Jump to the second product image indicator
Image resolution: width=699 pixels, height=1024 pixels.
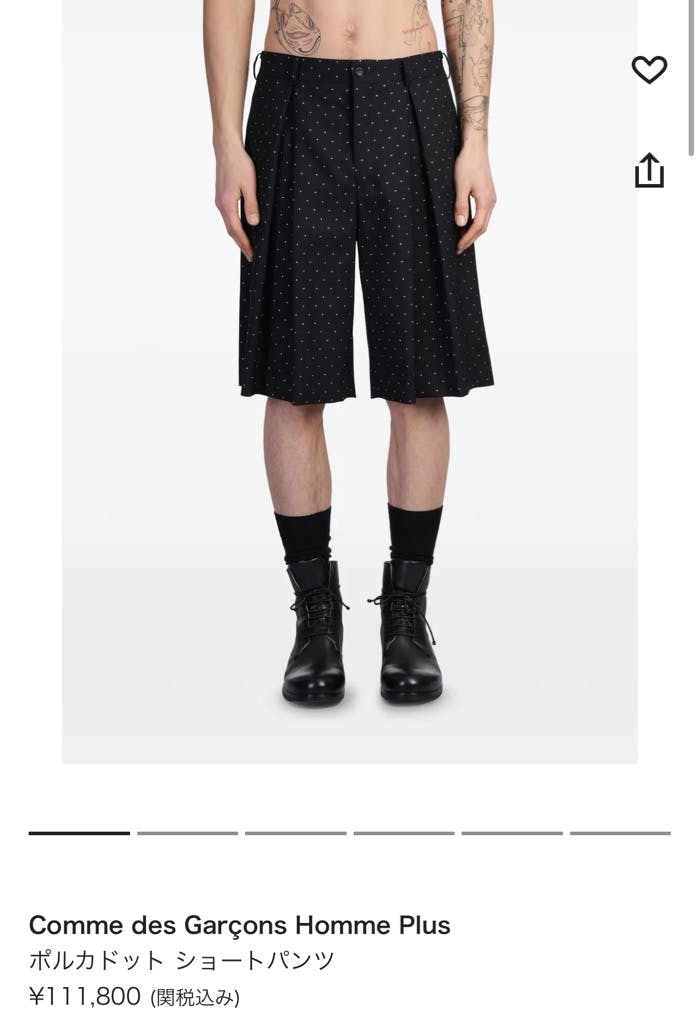187,833
